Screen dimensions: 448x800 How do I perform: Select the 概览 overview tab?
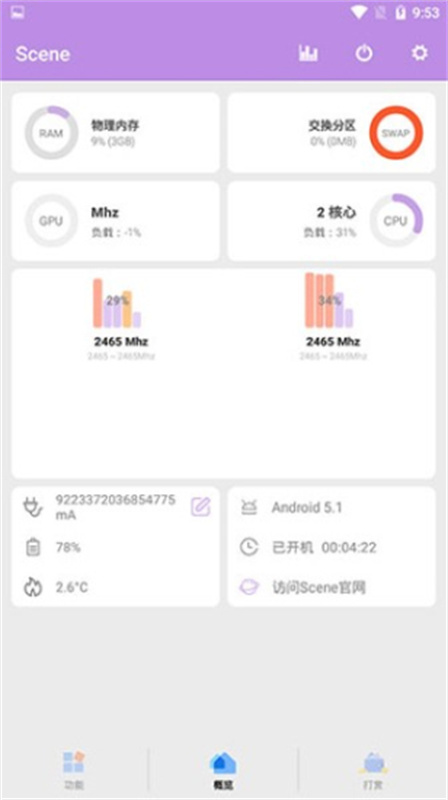[223, 770]
